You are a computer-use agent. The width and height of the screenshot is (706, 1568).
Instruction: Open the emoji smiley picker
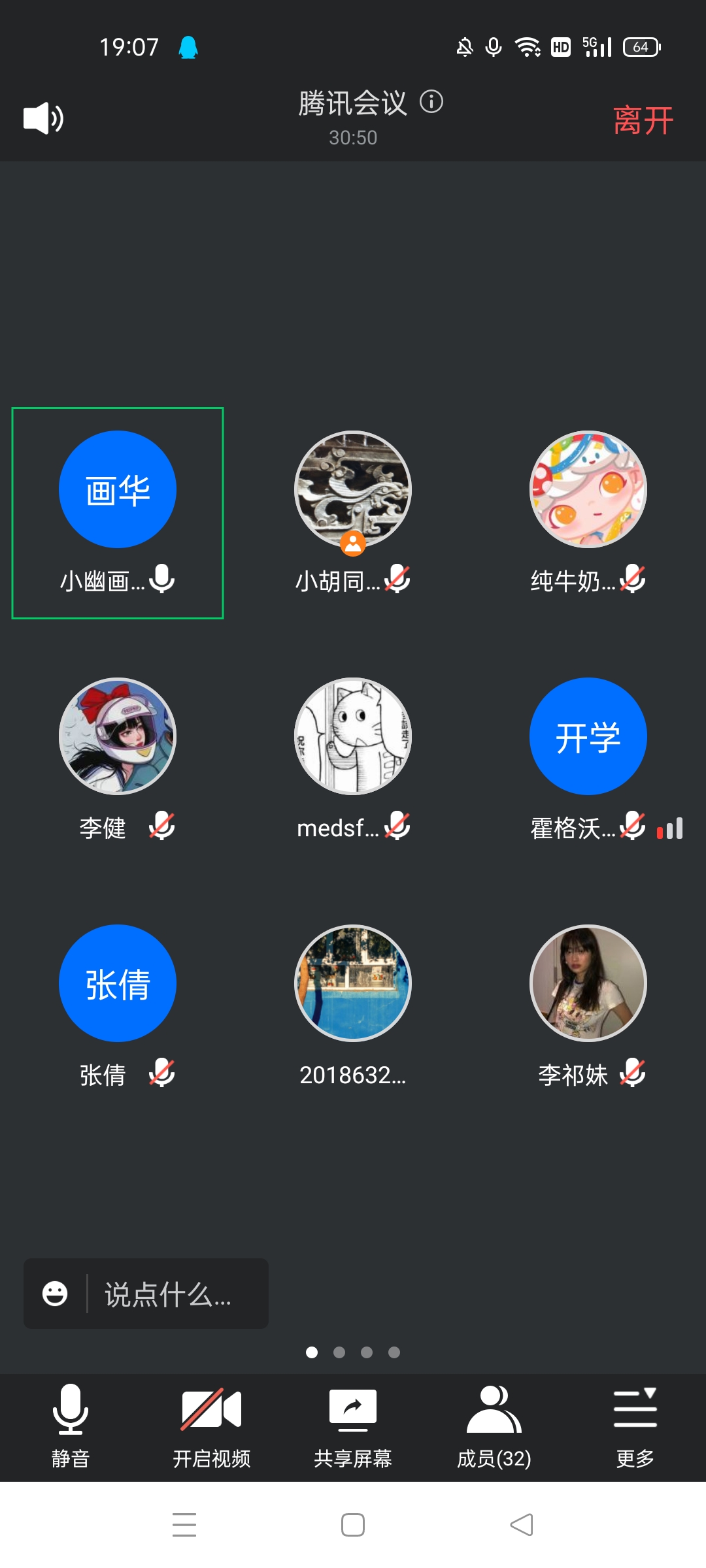coord(55,1294)
